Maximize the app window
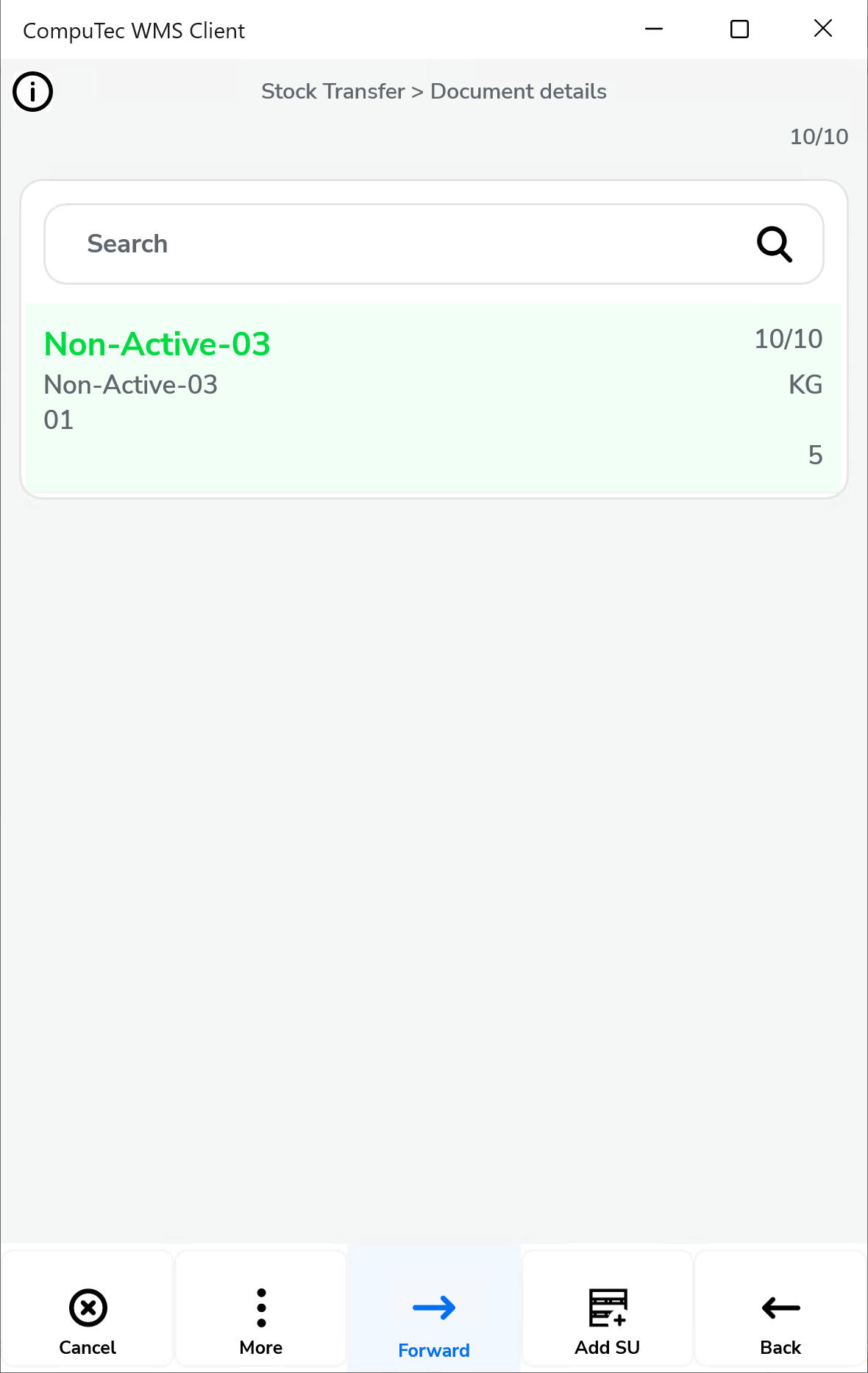868x1373 pixels. click(739, 29)
